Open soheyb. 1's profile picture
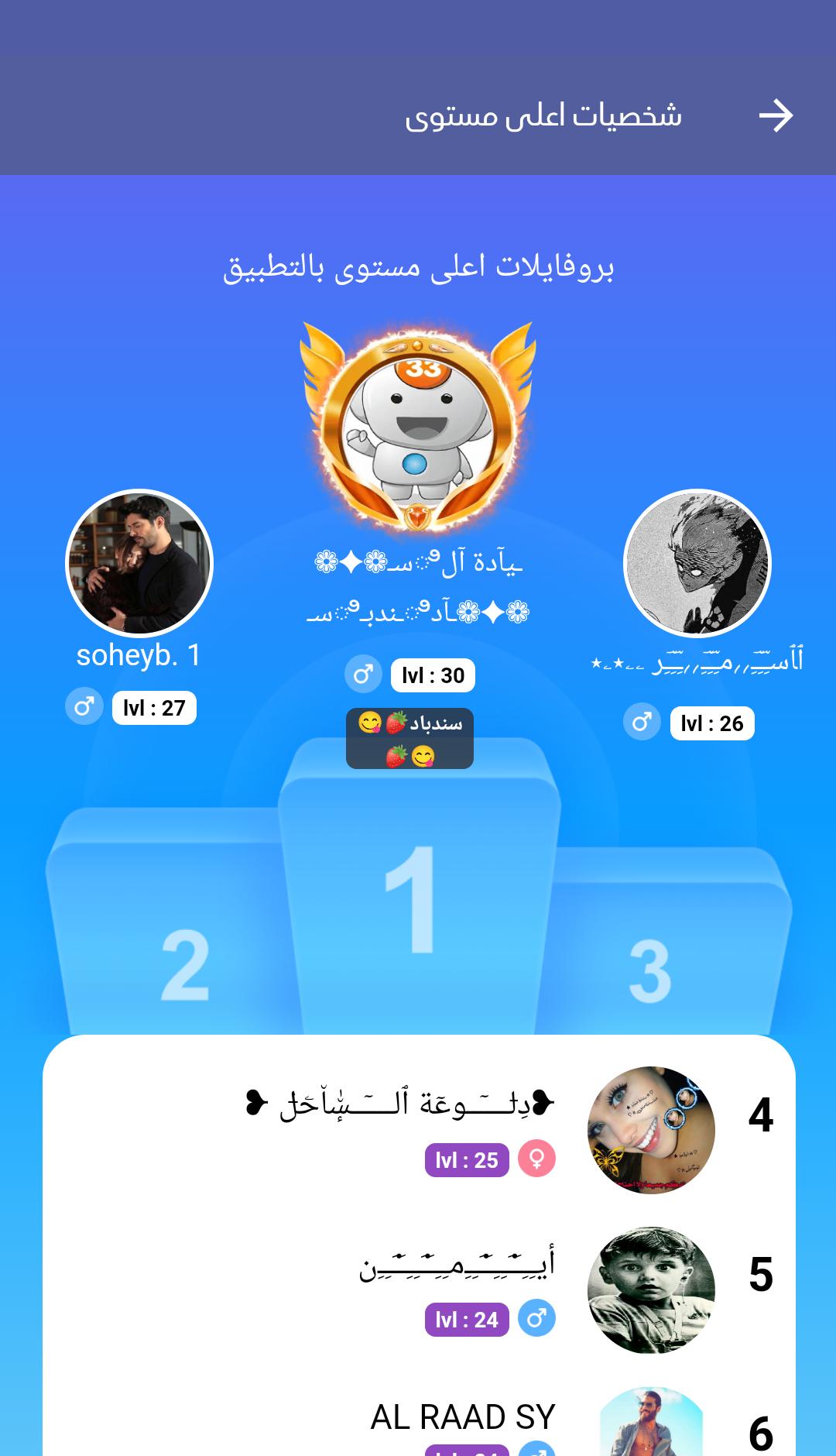Screen dimensions: 836x1456 click(x=139, y=563)
